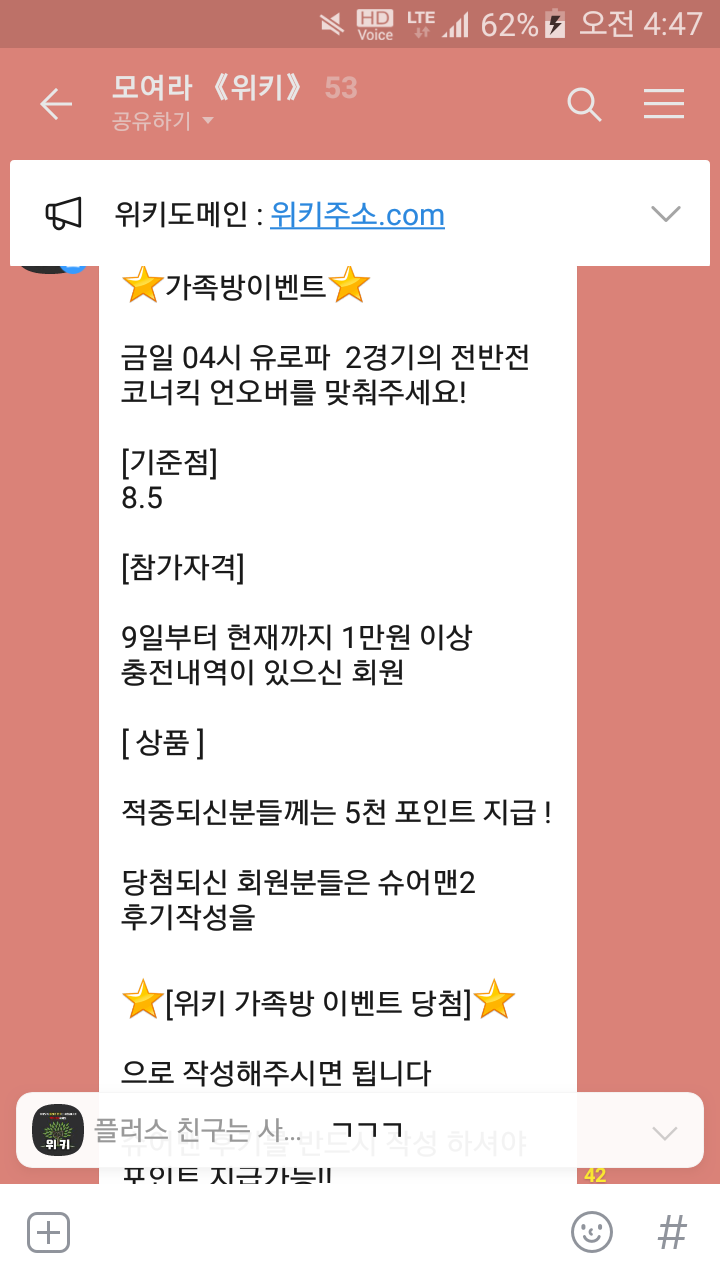This screenshot has height=1280, width=720.
Task: Expand the 플러스 친구 message preview
Action: click(x=665, y=1132)
